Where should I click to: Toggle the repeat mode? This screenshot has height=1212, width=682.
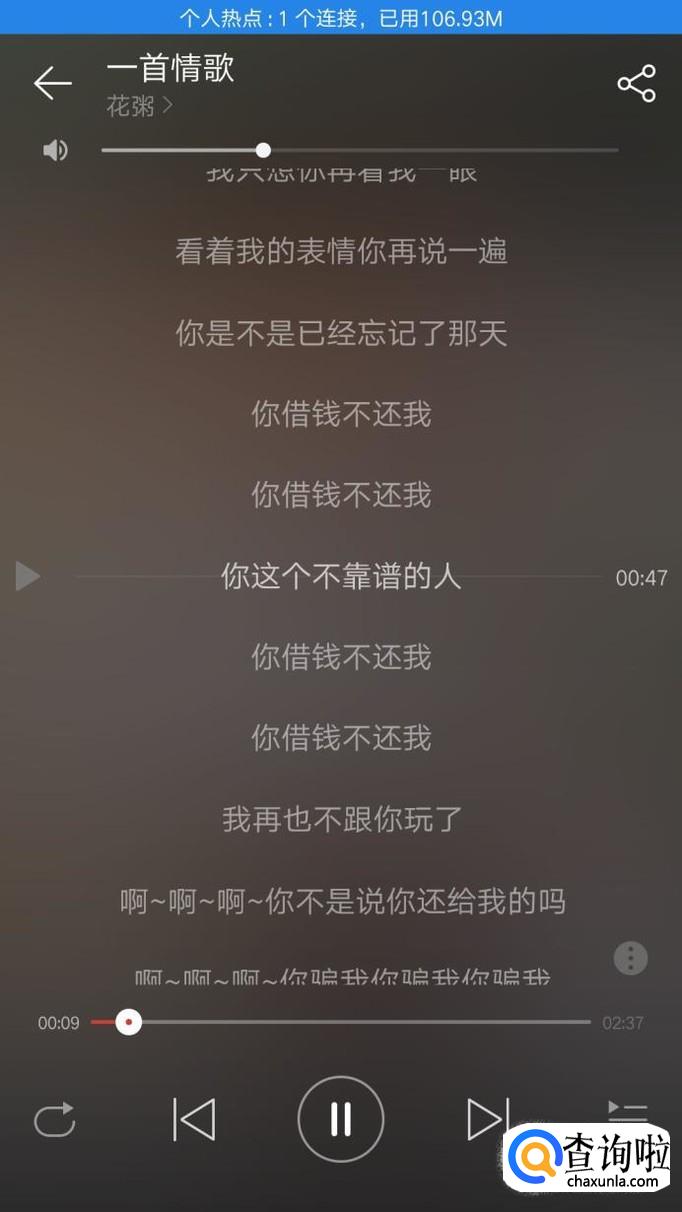(55, 1119)
